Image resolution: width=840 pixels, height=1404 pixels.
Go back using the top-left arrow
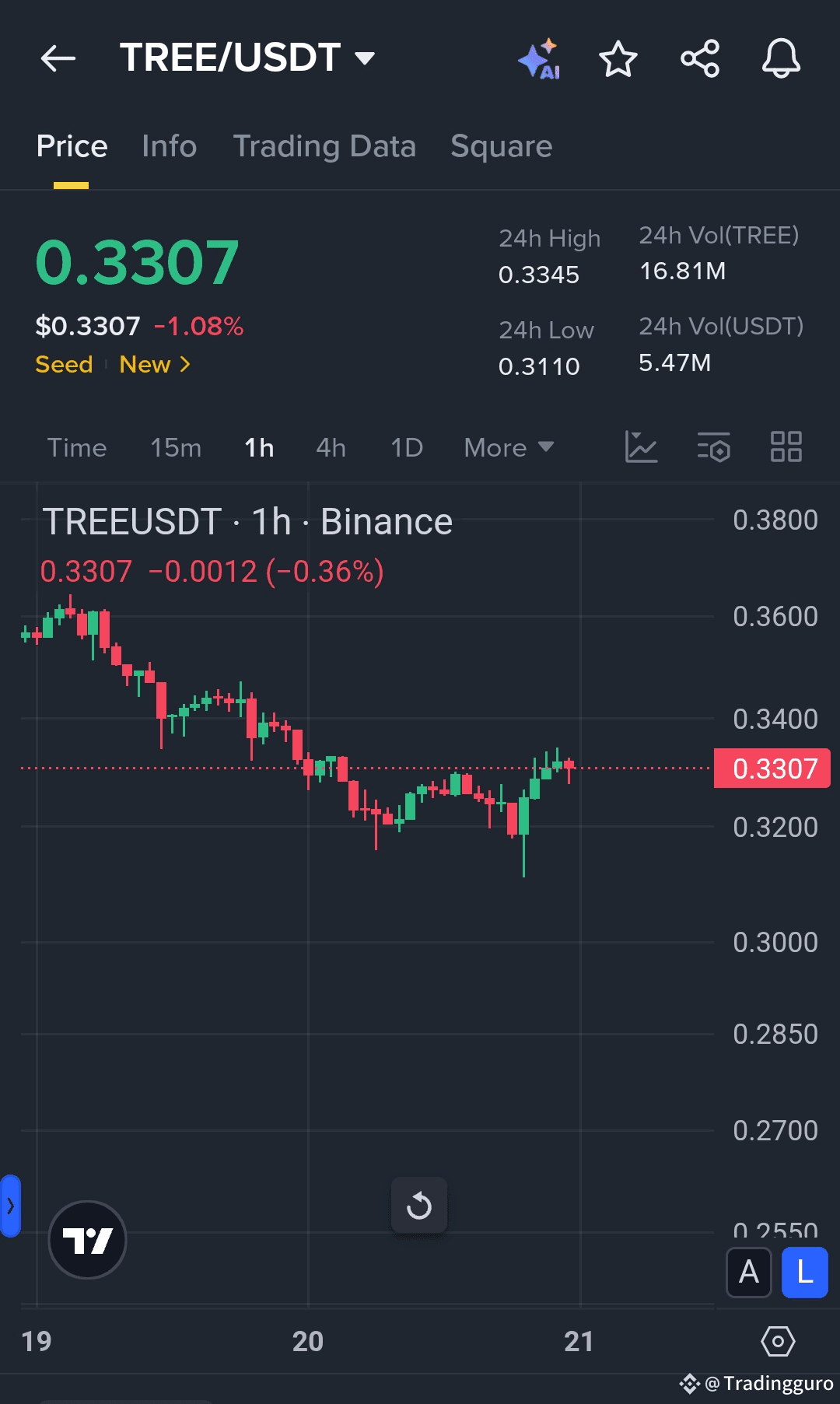[58, 58]
